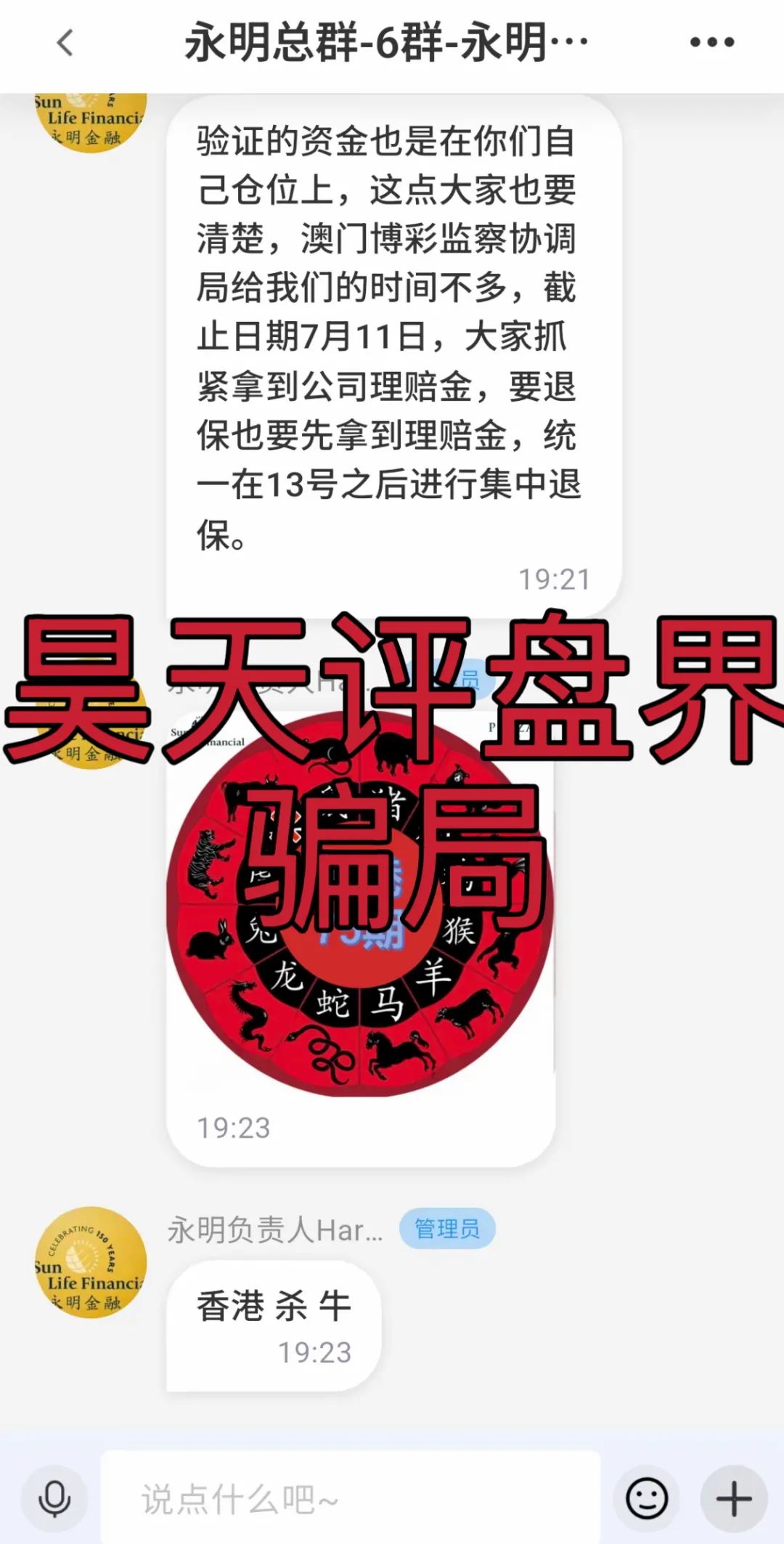This screenshot has width=784, height=1544.
Task: Tap the voice input microphone icon
Action: pyautogui.click(x=54, y=1498)
